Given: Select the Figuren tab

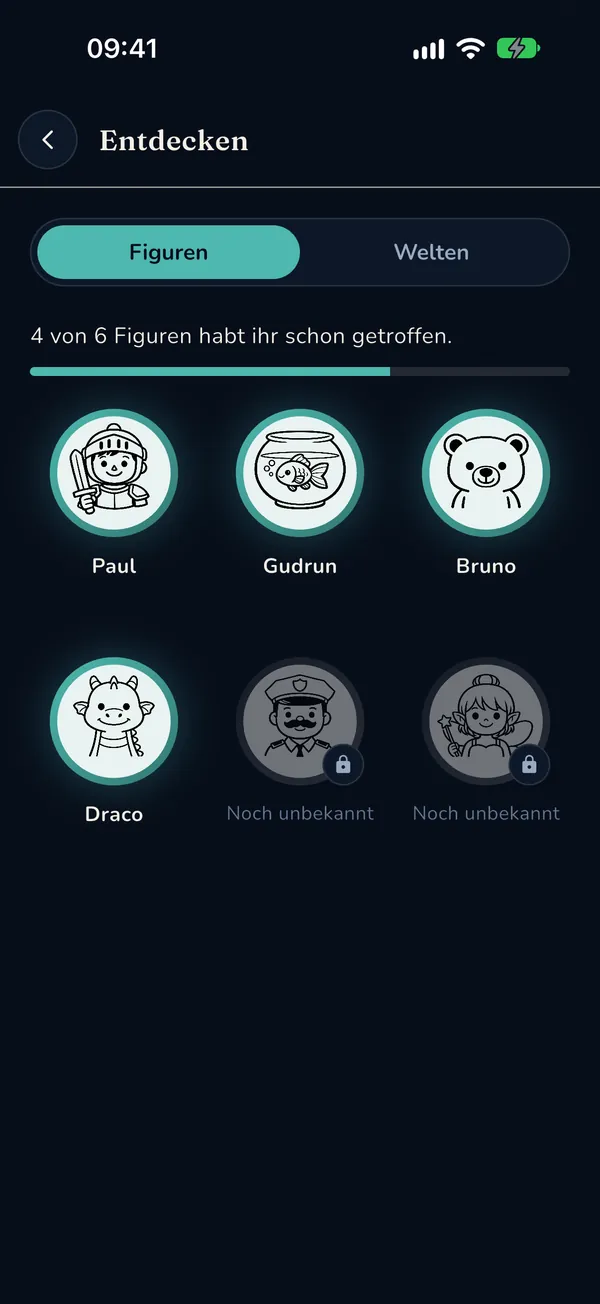Looking at the screenshot, I should coord(168,252).
